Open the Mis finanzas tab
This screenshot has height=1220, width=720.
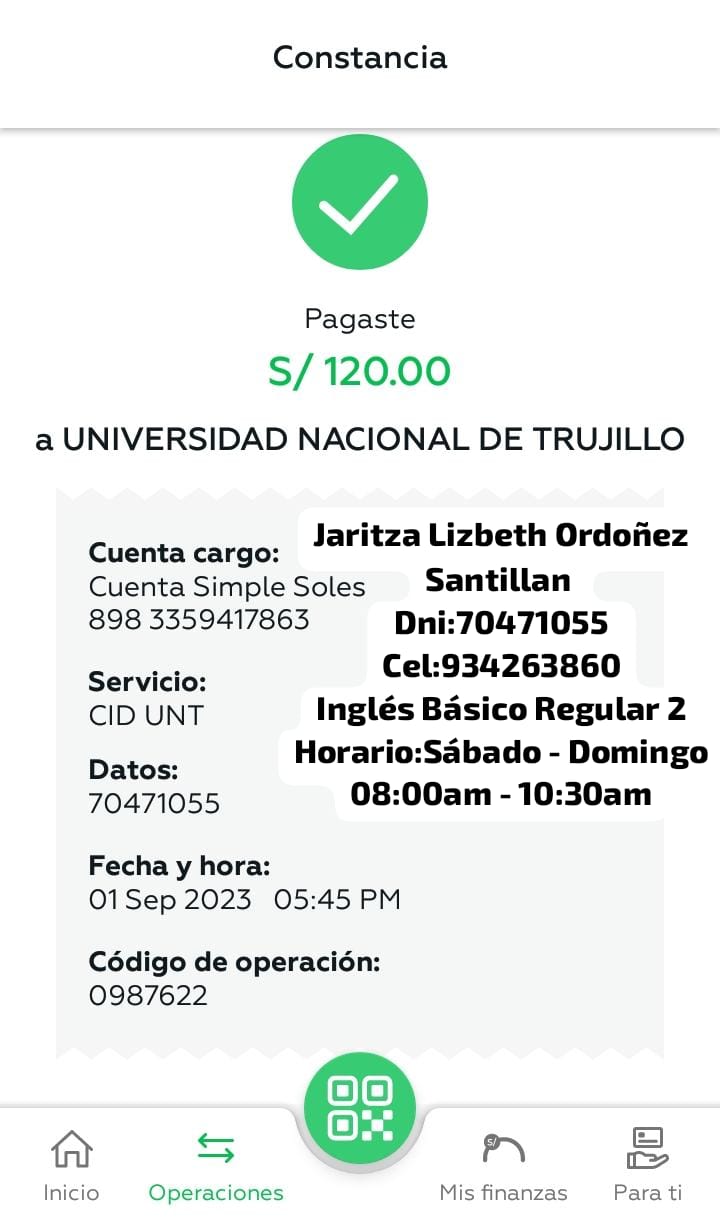(503, 1165)
